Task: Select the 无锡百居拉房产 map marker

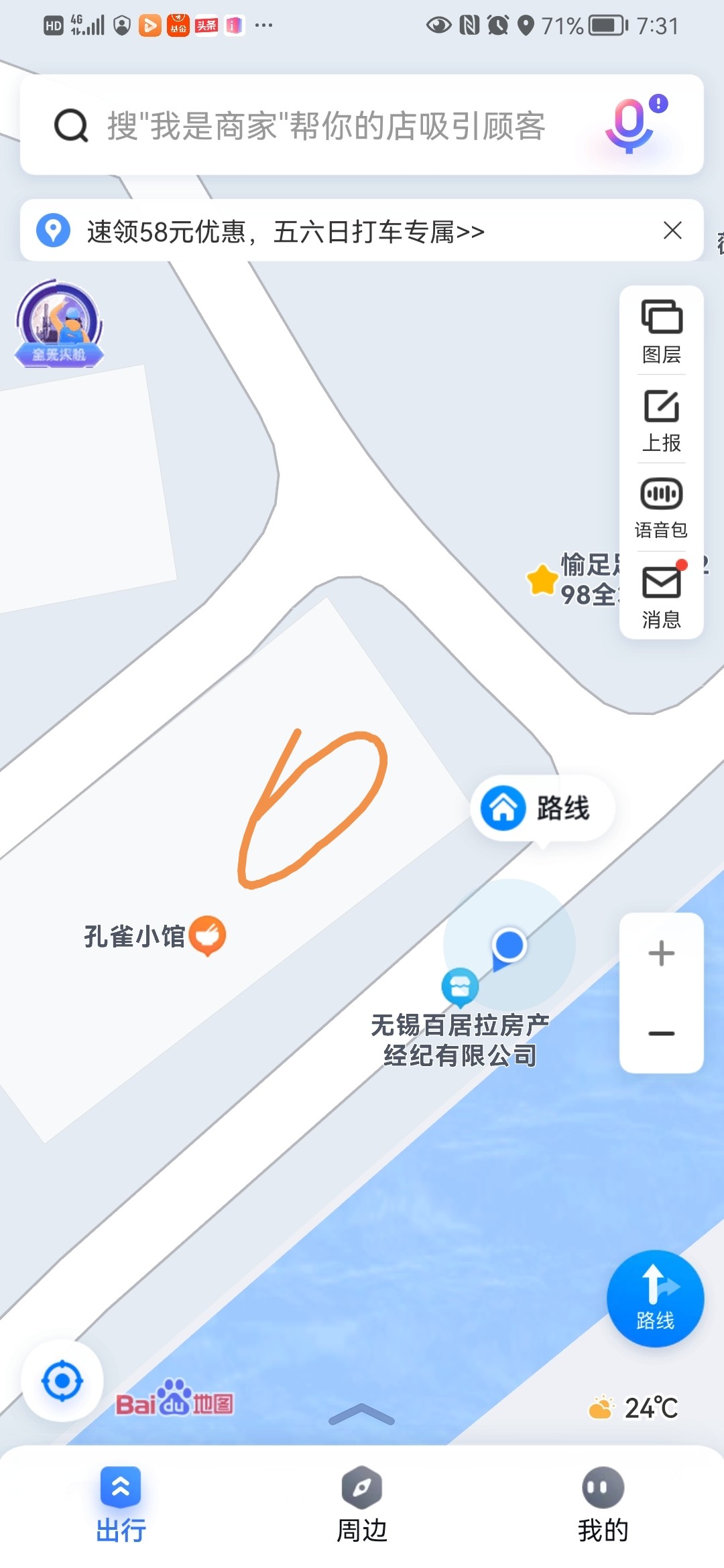Action: pyautogui.click(x=460, y=987)
